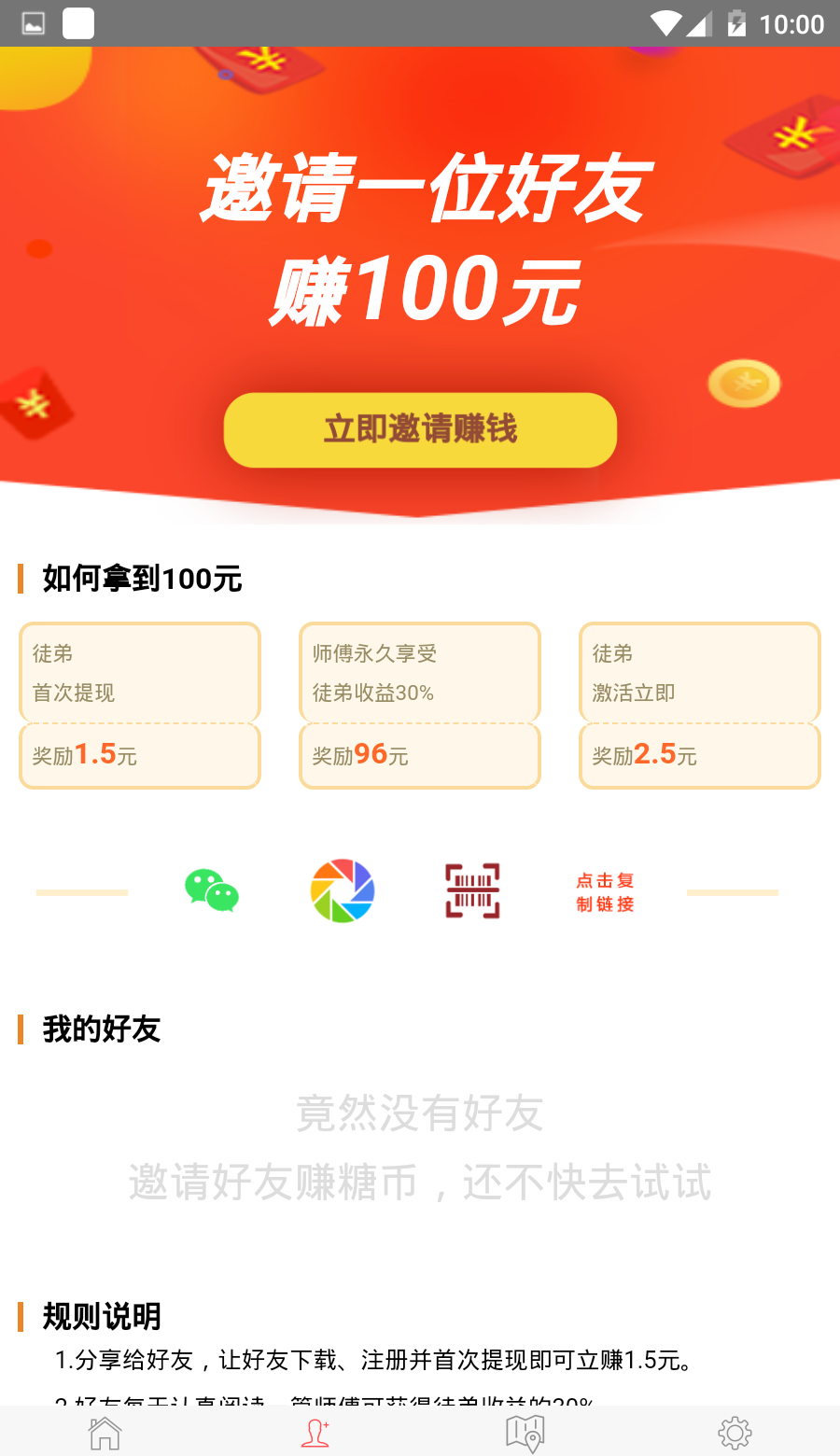This screenshot has width=840, height=1456.
Task: Switch to the home tab
Action: coord(105,1433)
